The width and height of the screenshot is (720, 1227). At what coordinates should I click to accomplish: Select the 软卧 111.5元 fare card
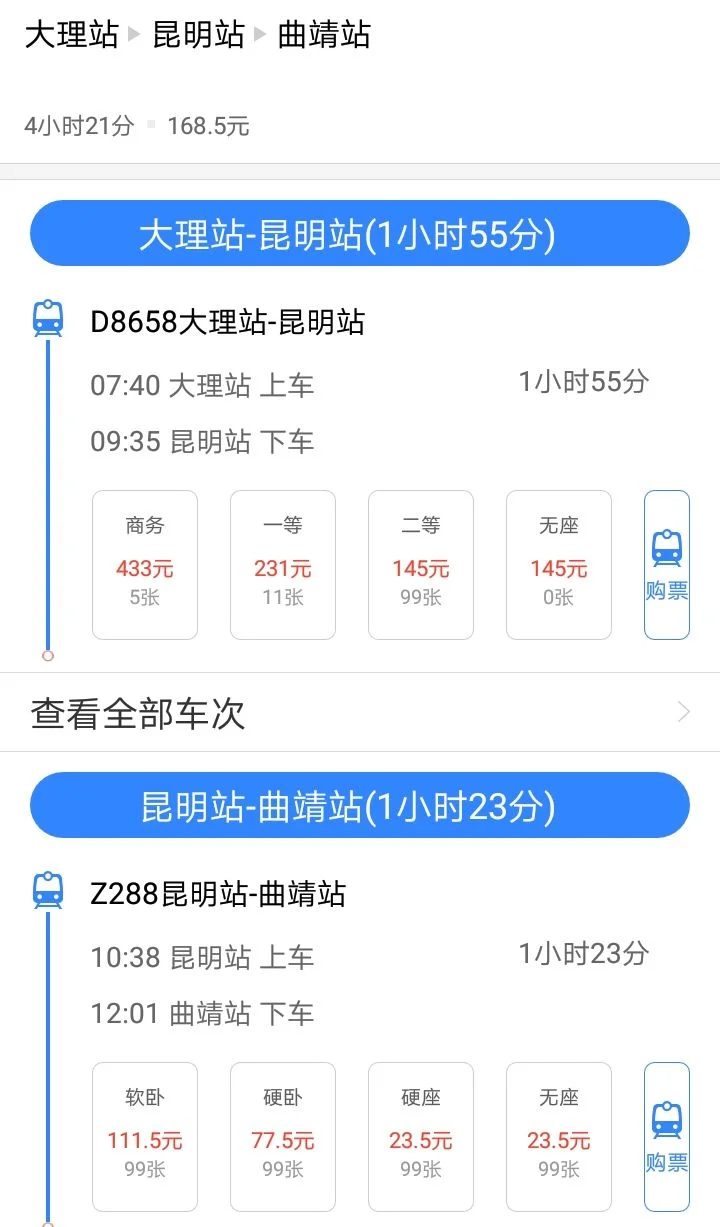pyautogui.click(x=144, y=1137)
